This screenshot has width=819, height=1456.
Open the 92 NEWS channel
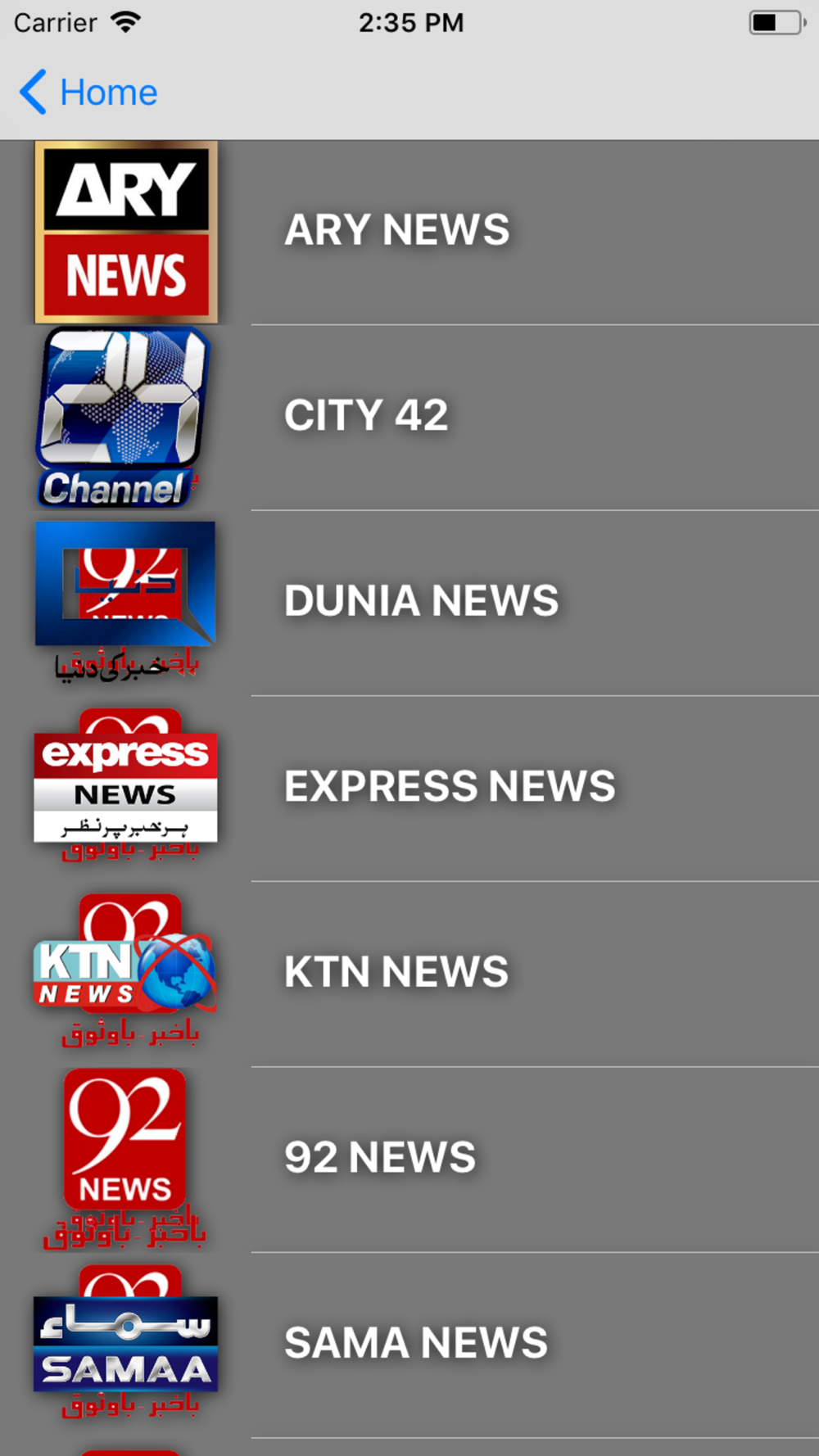pos(409,1160)
